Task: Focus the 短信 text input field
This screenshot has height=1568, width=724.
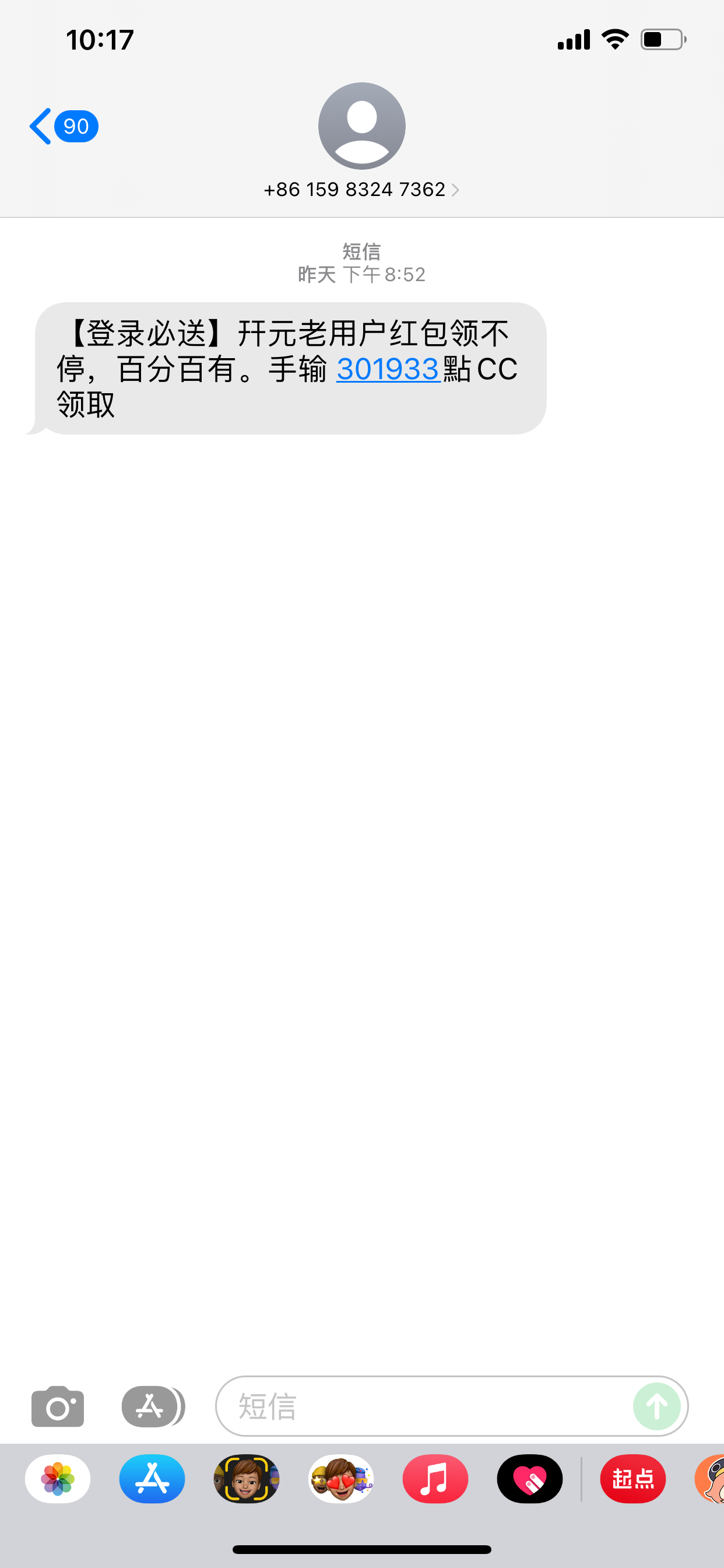Action: click(426, 1406)
